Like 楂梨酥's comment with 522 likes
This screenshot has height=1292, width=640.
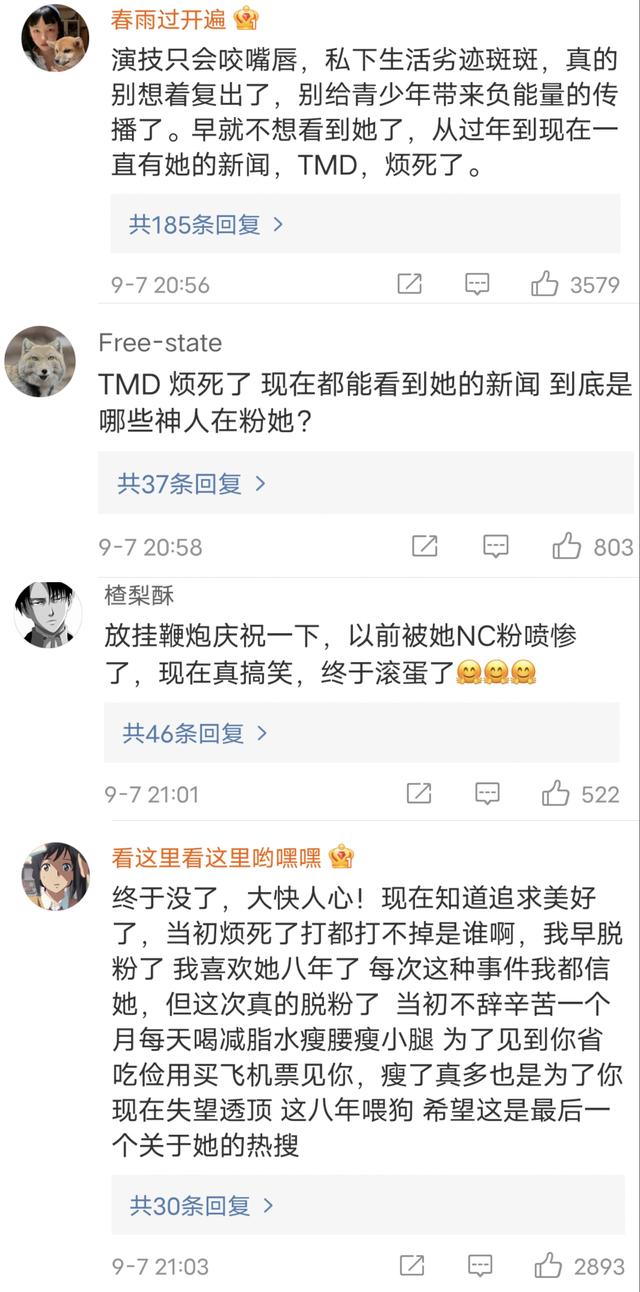coord(556,795)
